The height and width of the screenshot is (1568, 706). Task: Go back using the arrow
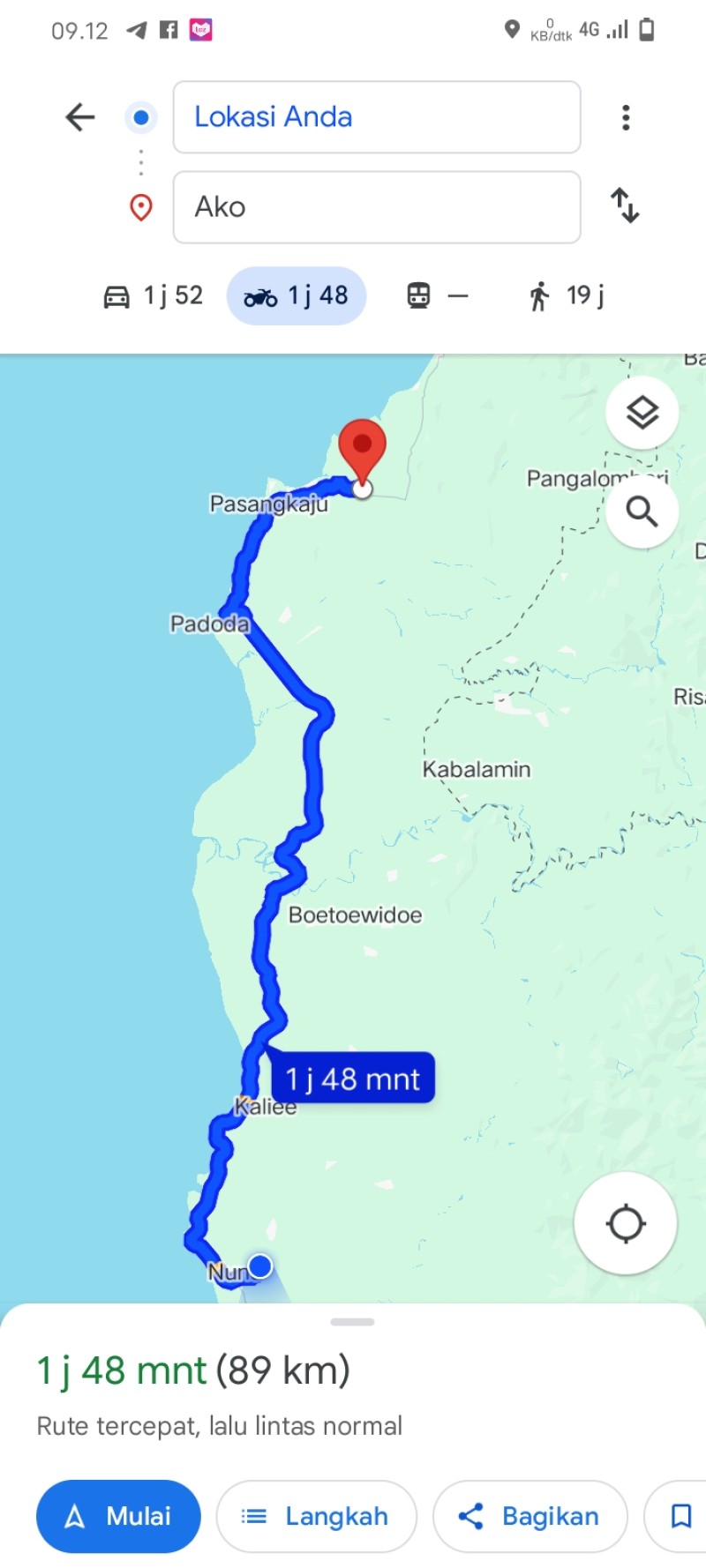tap(80, 117)
